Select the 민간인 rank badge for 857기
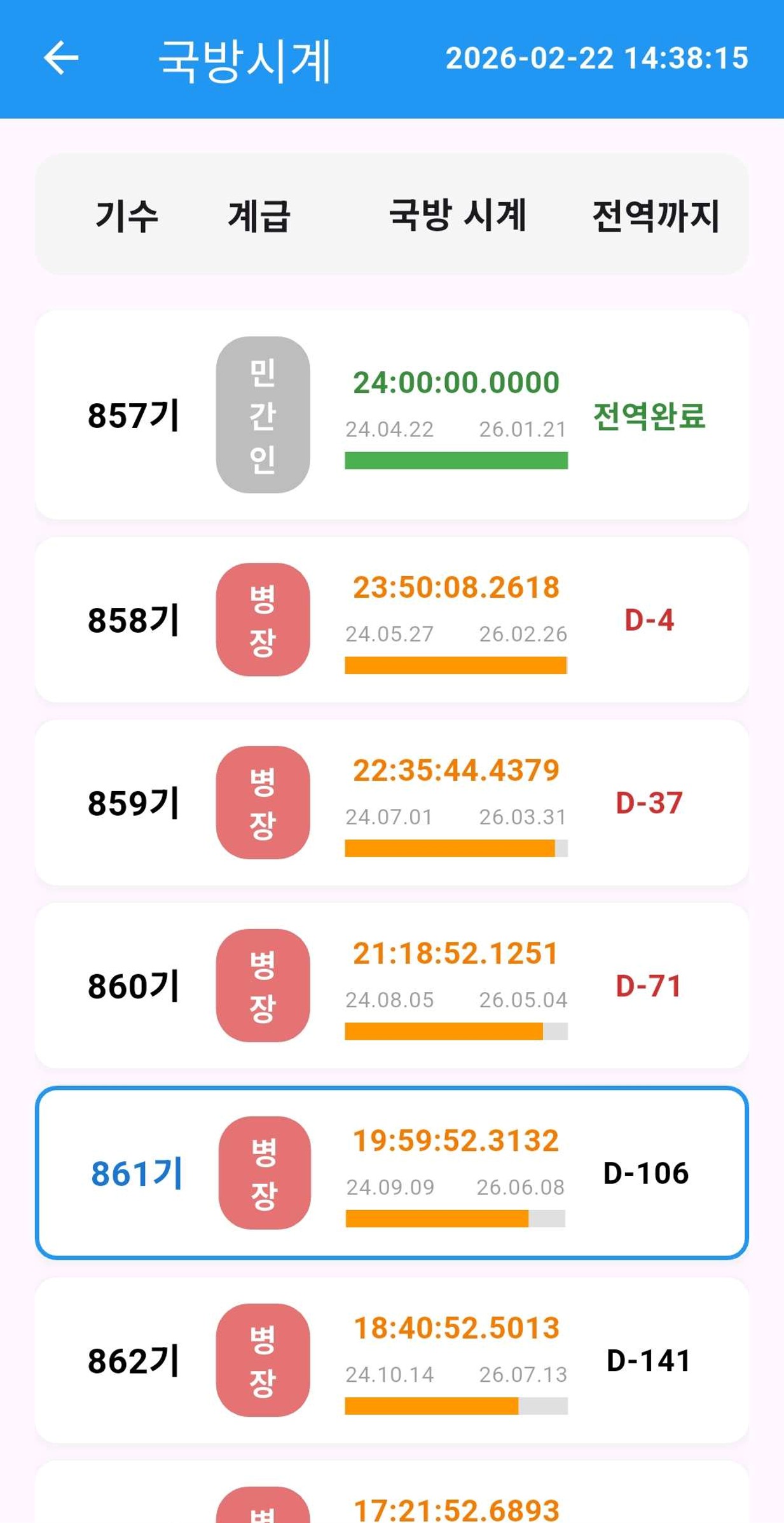The height and width of the screenshot is (1523, 784). pos(263,417)
